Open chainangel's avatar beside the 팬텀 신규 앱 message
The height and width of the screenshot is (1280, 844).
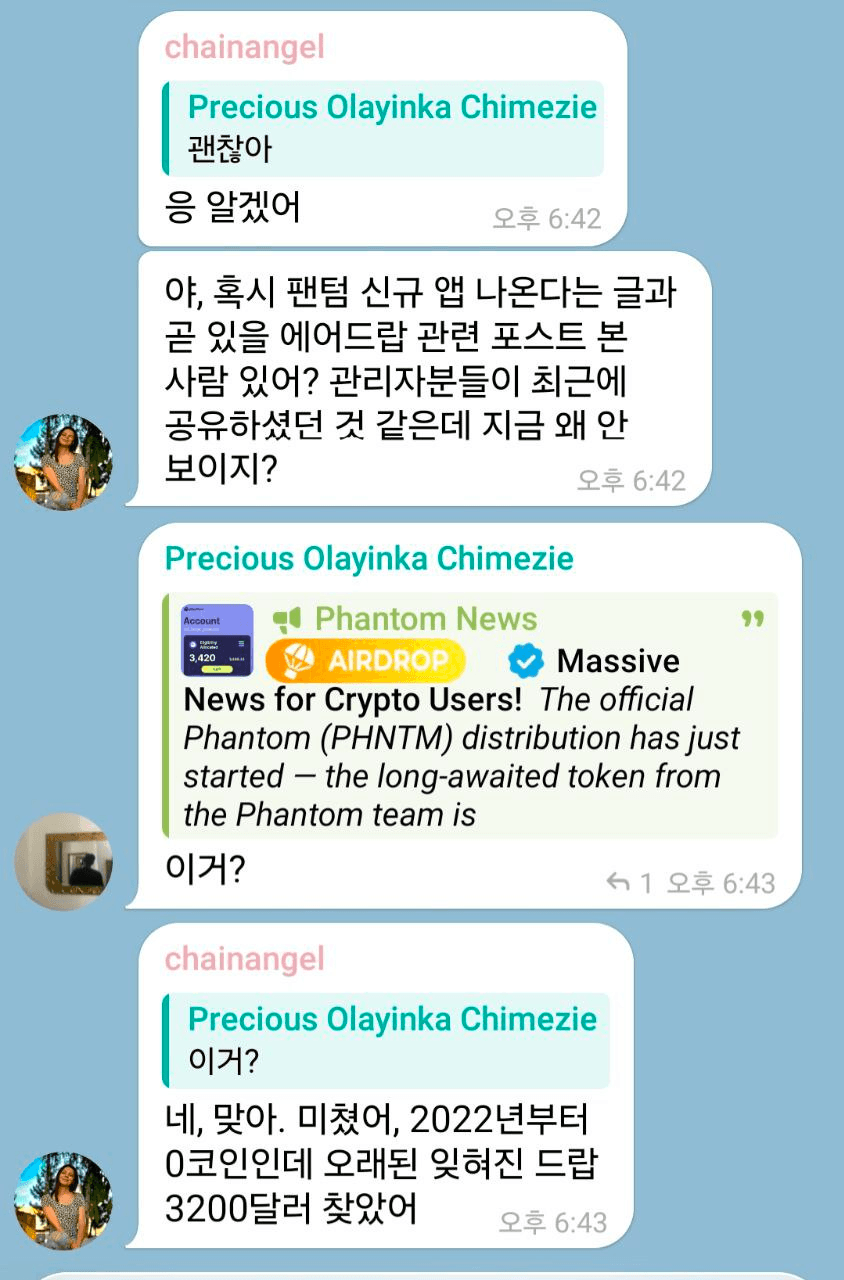tap(64, 462)
